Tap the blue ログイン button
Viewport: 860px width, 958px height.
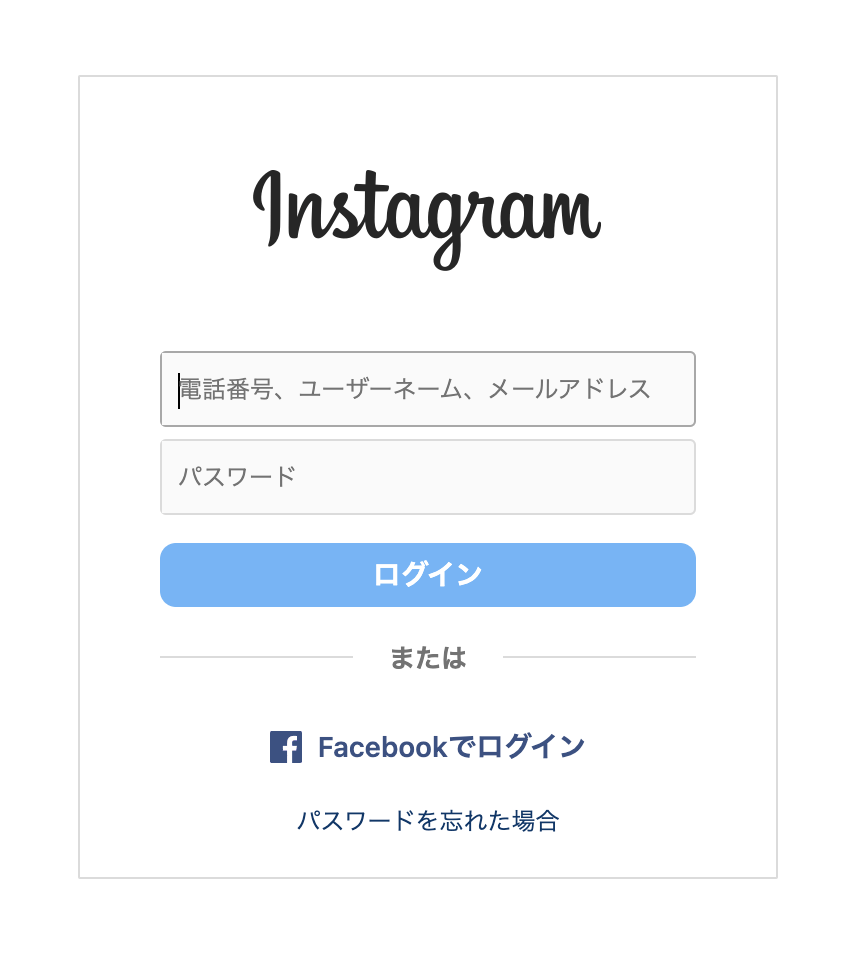pos(427,575)
